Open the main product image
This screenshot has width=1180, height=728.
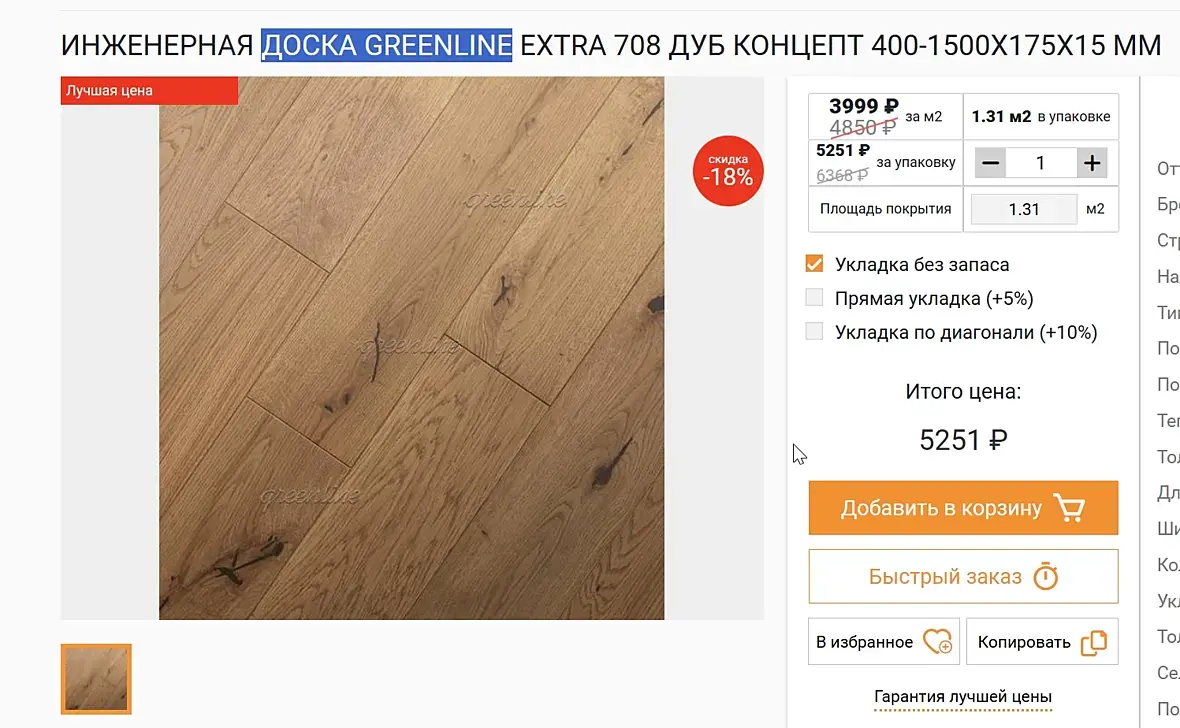411,348
